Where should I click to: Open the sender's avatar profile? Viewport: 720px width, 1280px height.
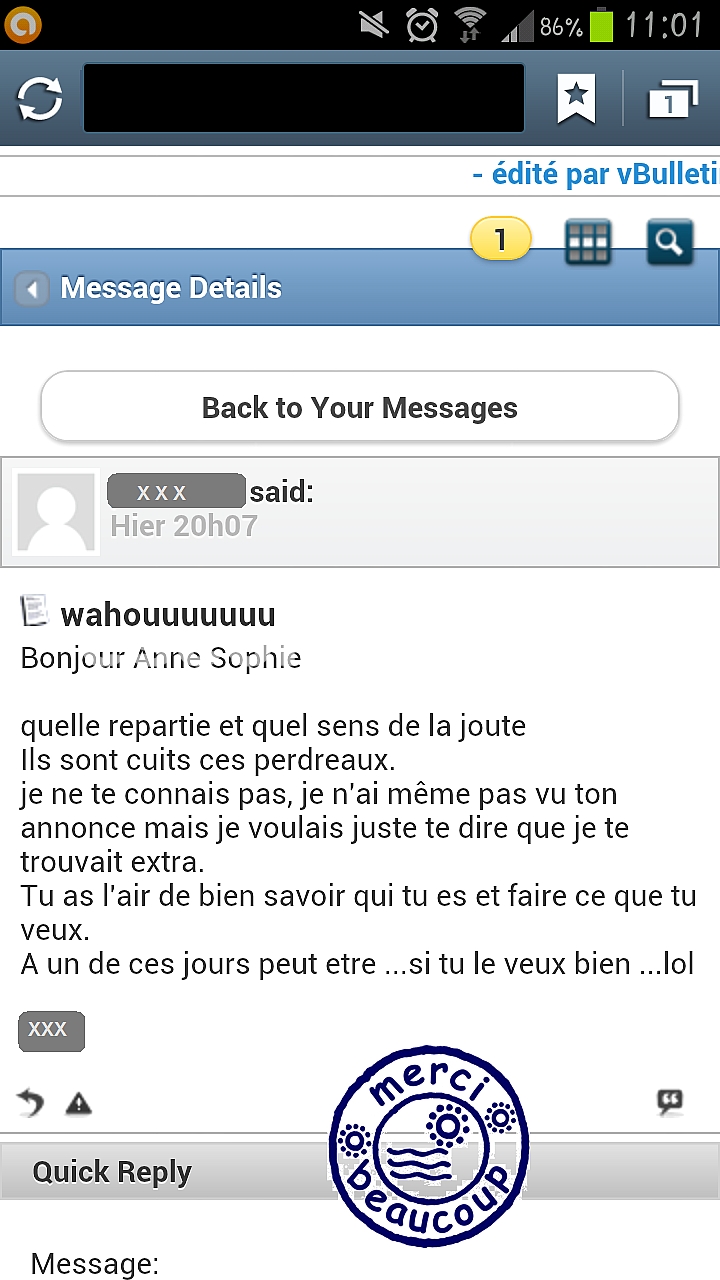[56, 513]
